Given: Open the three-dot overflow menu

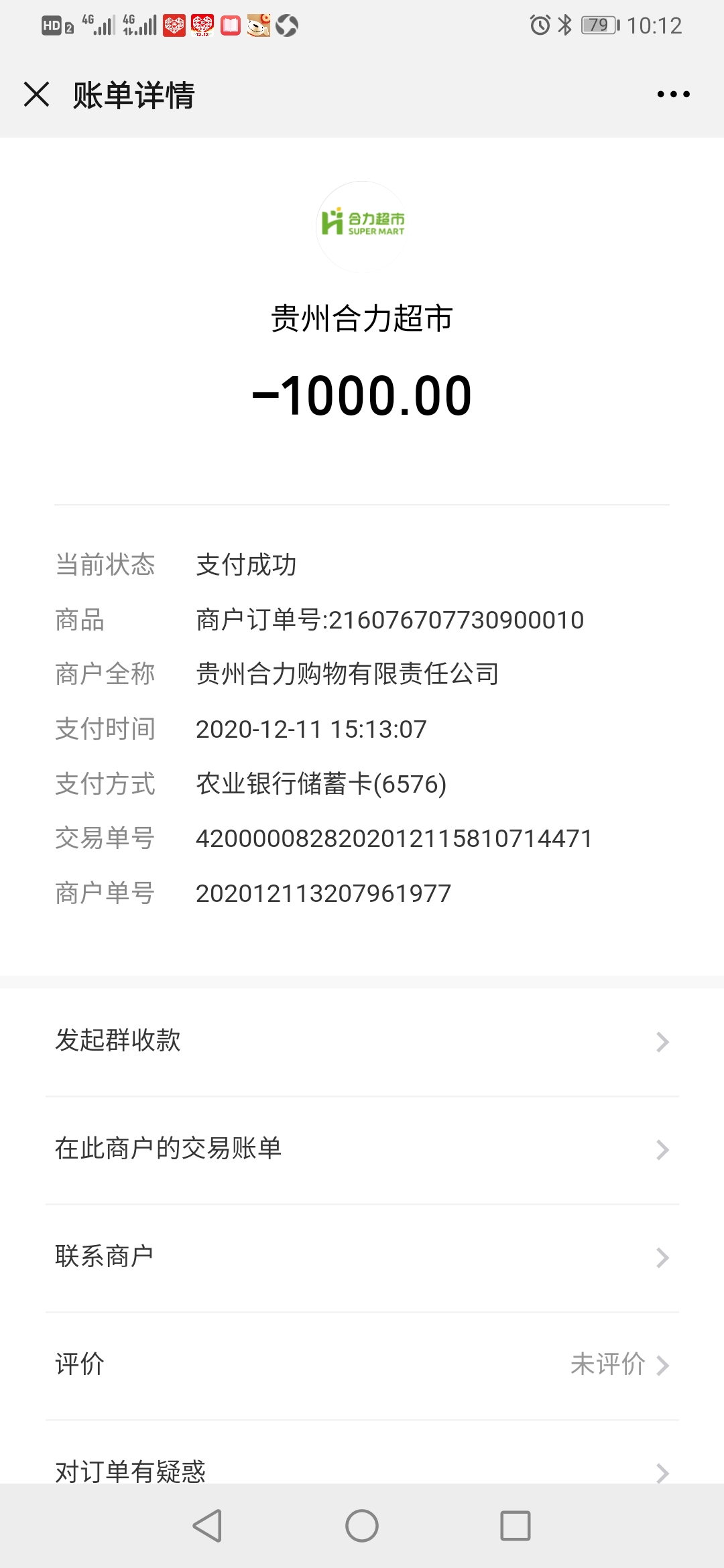Looking at the screenshot, I should click(x=673, y=94).
